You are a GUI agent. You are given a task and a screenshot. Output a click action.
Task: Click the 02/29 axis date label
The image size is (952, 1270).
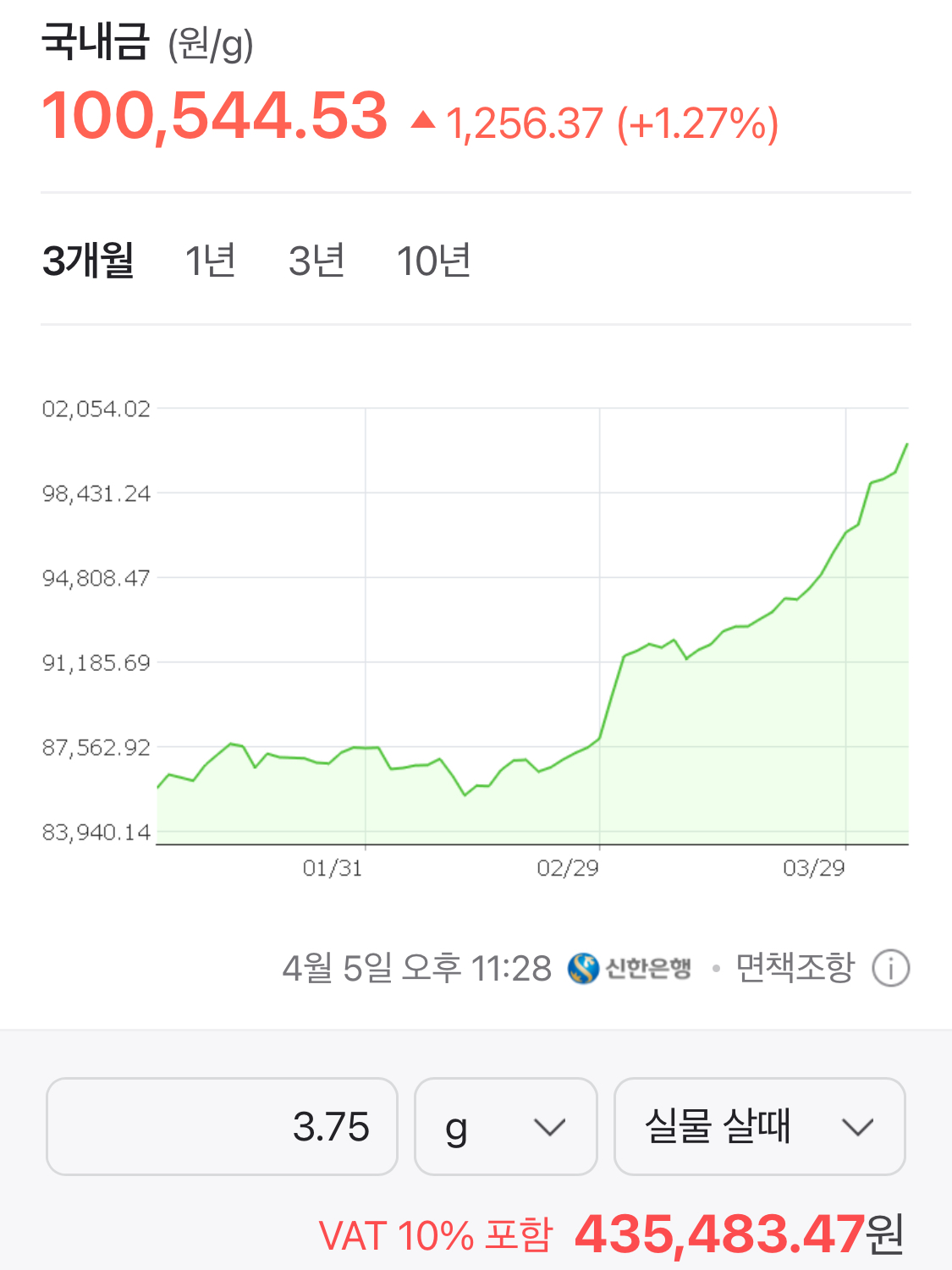click(x=568, y=868)
